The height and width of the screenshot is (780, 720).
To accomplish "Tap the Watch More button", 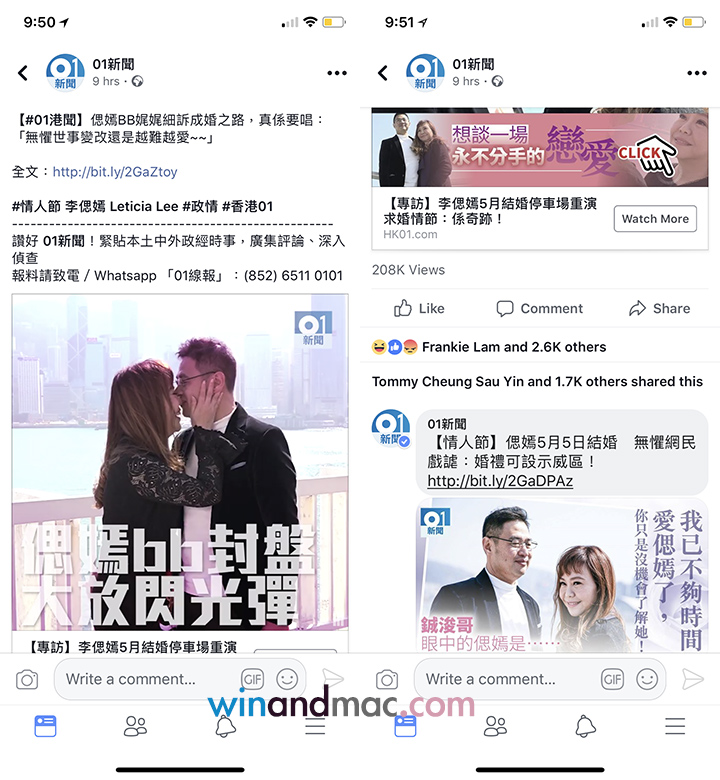I will point(655,219).
